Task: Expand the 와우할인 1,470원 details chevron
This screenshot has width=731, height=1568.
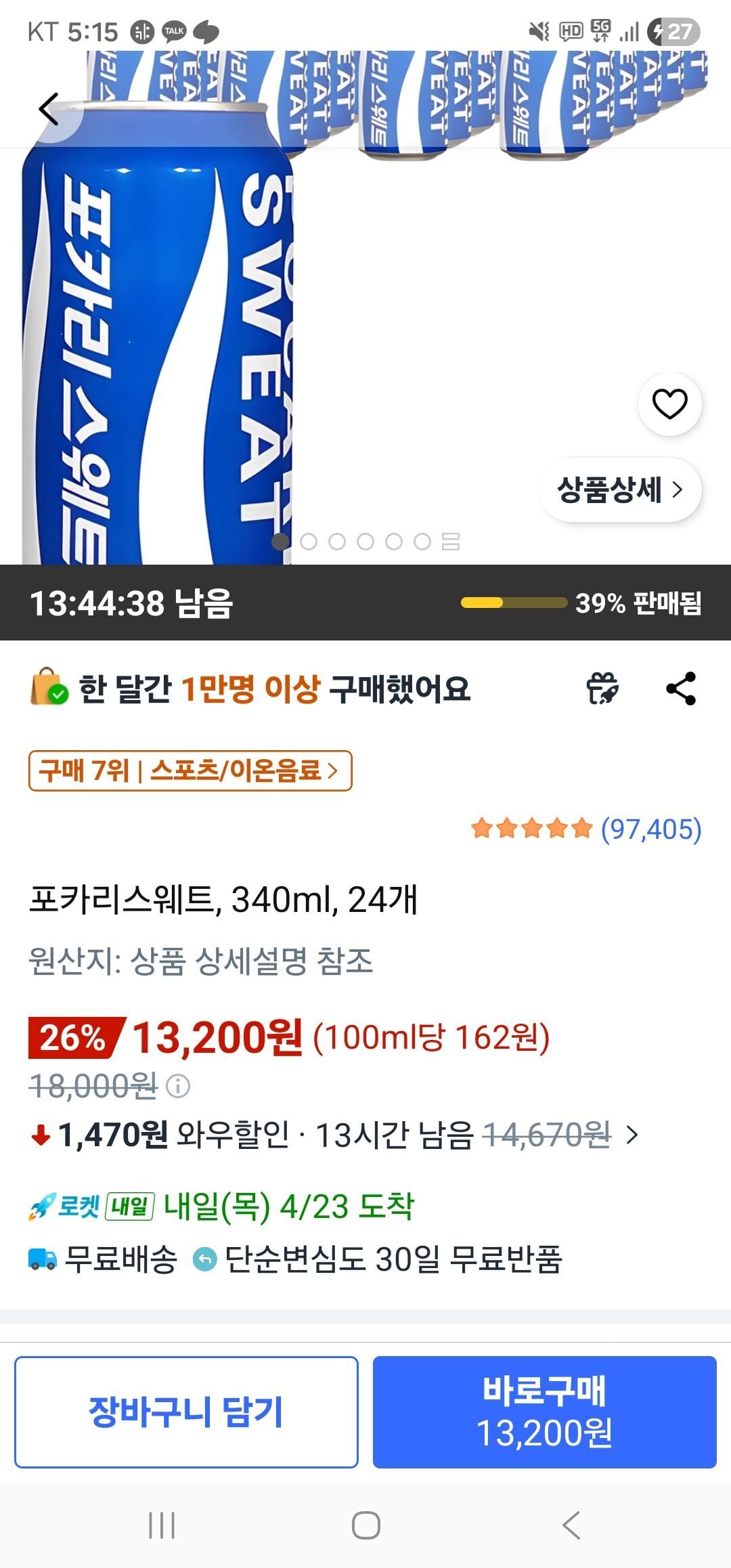Action: (632, 1135)
